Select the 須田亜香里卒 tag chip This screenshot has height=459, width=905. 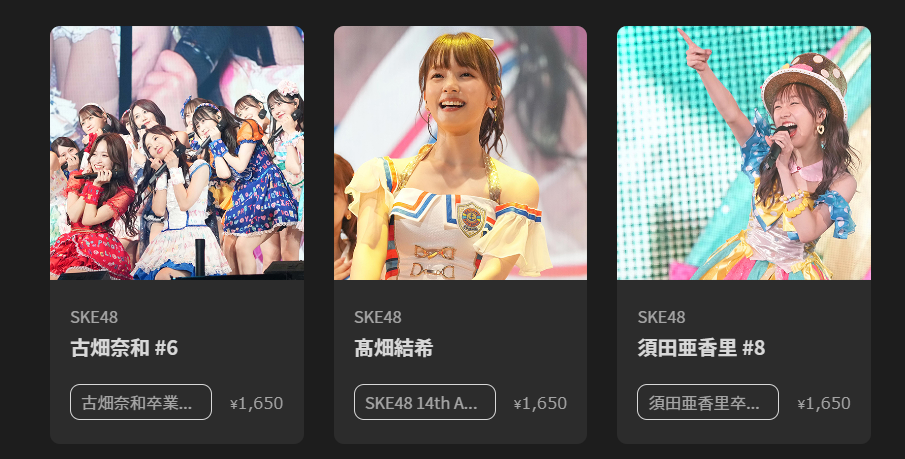[707, 402]
